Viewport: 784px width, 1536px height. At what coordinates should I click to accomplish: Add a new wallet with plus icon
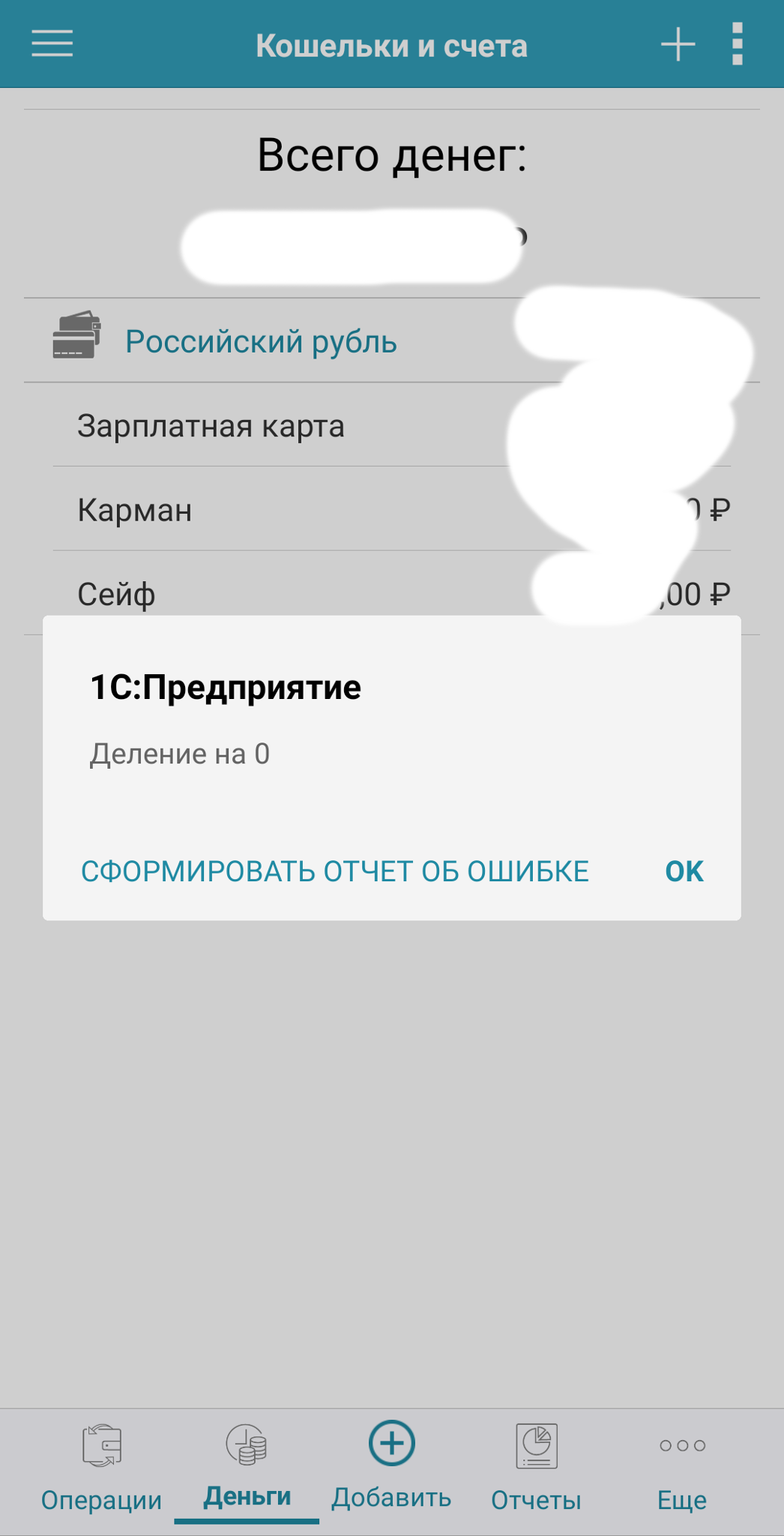tap(678, 44)
